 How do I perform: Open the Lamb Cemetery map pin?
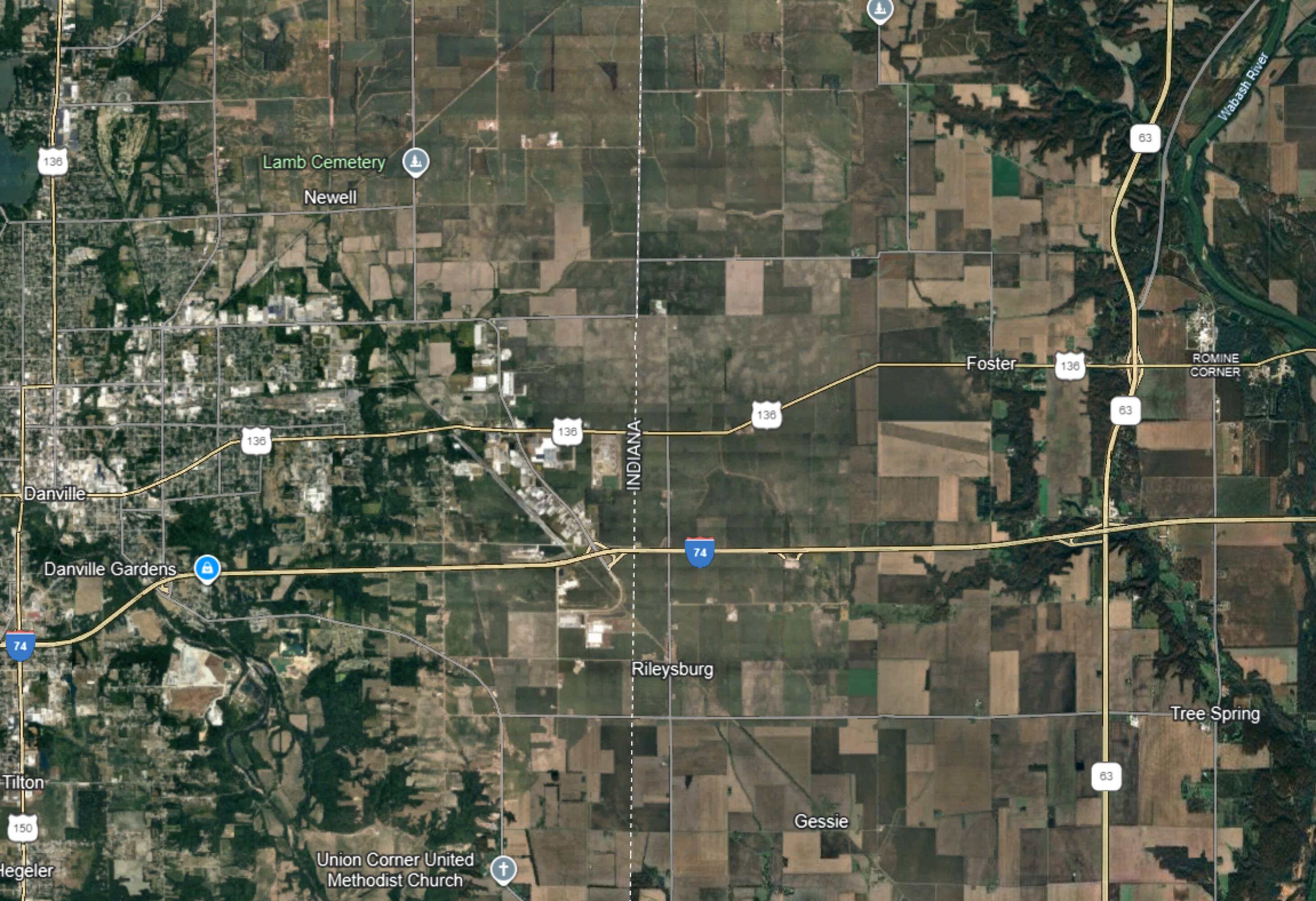coord(416,161)
